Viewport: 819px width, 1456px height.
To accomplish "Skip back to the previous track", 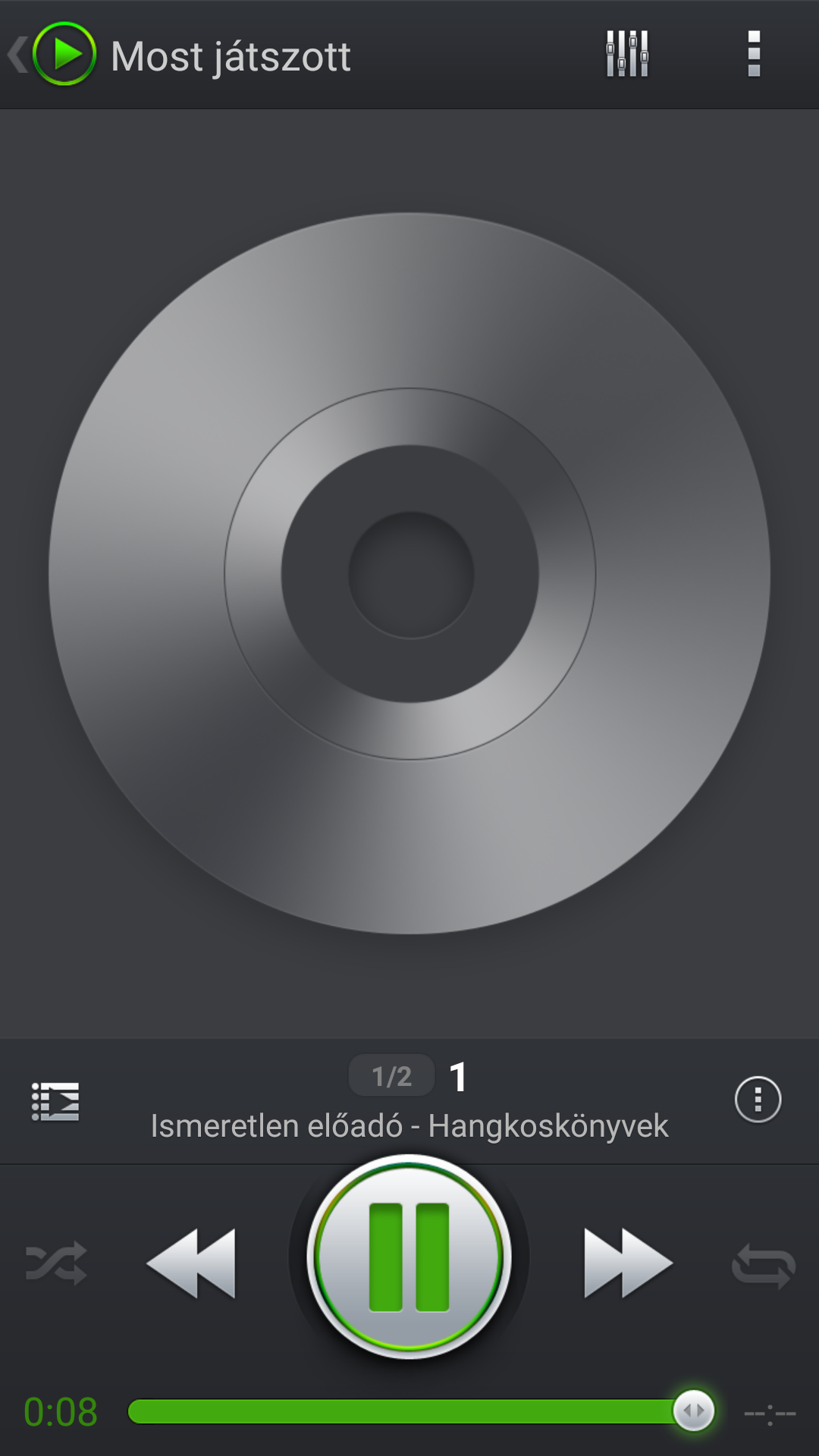I will tap(192, 1263).
